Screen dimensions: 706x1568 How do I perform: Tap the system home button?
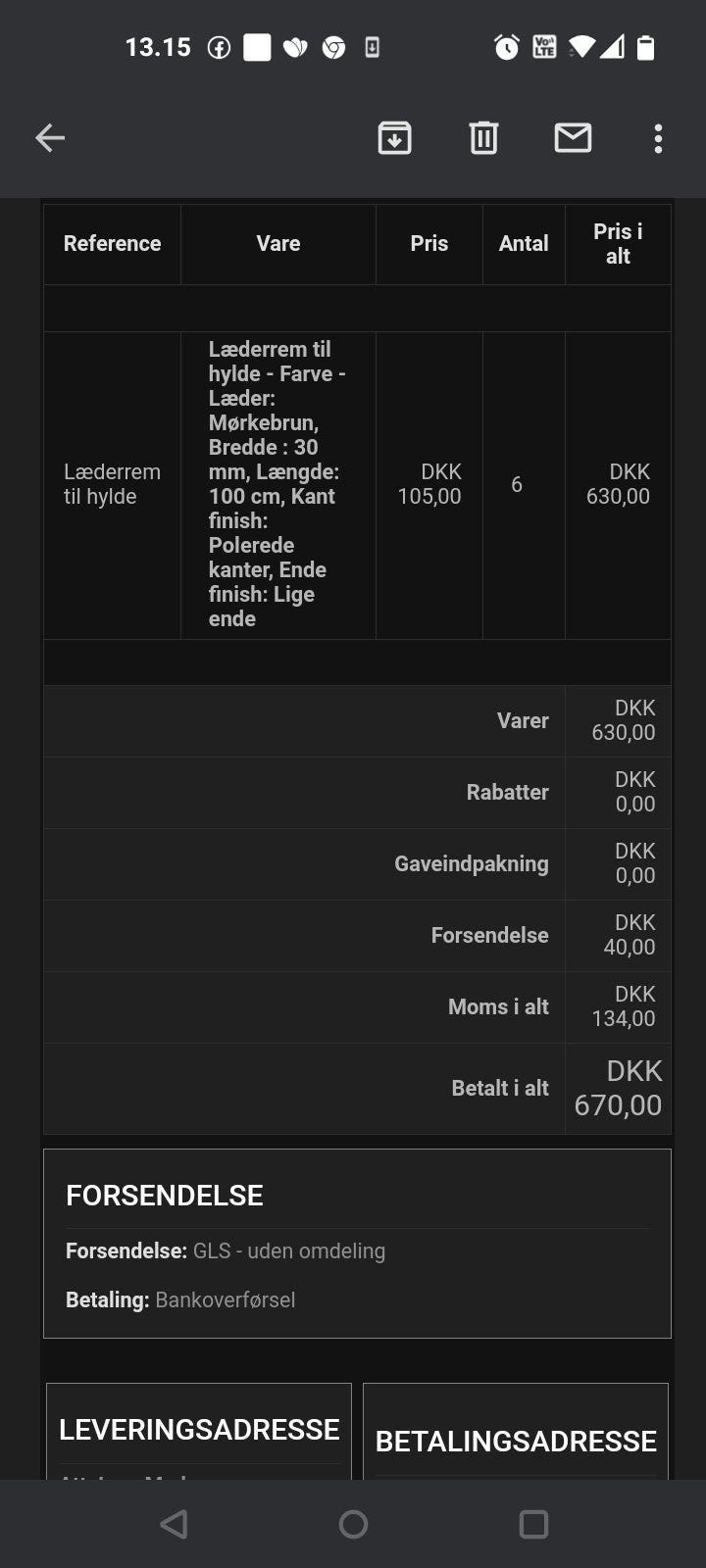tap(353, 1524)
